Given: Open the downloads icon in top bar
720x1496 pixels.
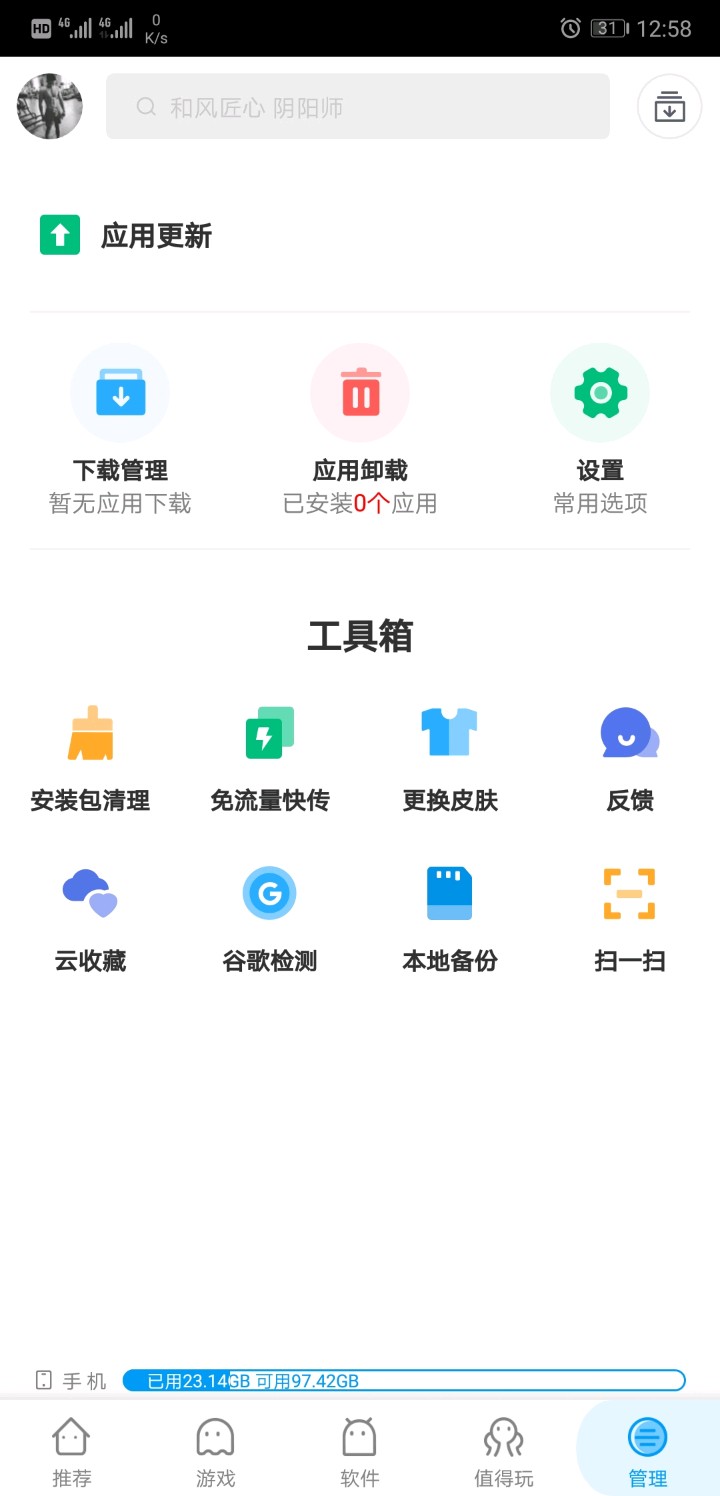Looking at the screenshot, I should 669,106.
